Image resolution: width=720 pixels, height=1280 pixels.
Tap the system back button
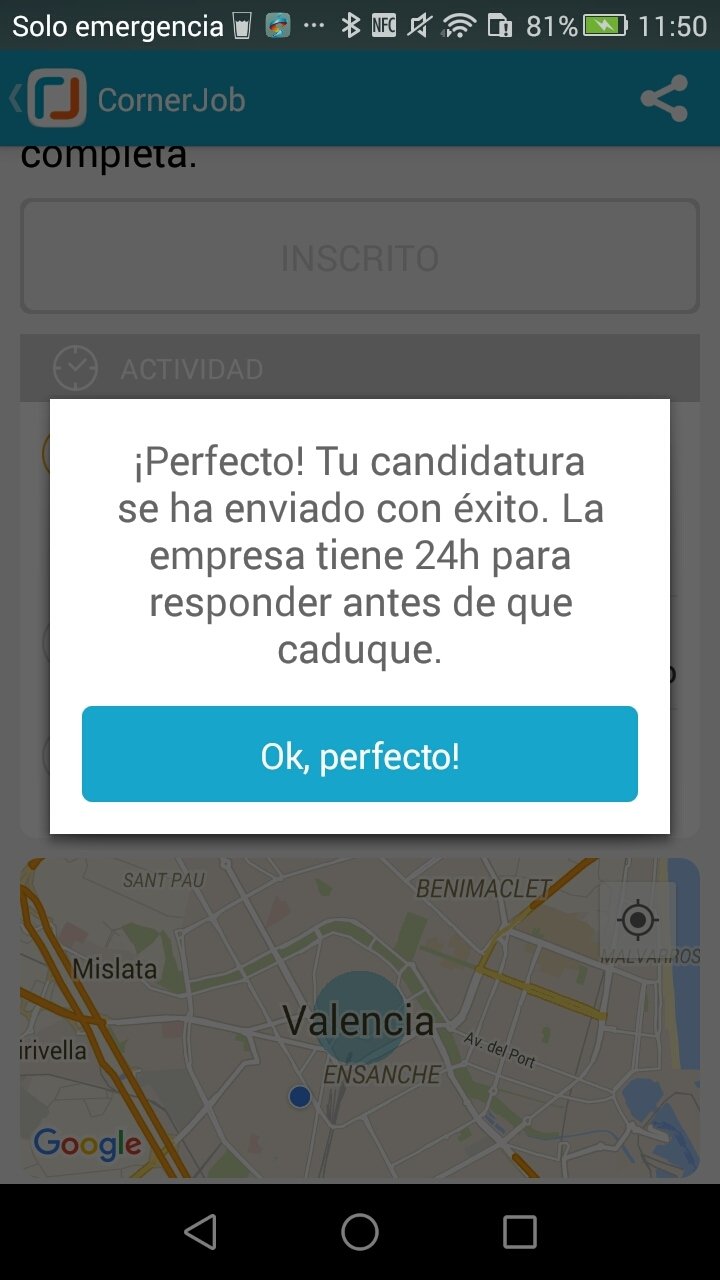pyautogui.click(x=200, y=1232)
